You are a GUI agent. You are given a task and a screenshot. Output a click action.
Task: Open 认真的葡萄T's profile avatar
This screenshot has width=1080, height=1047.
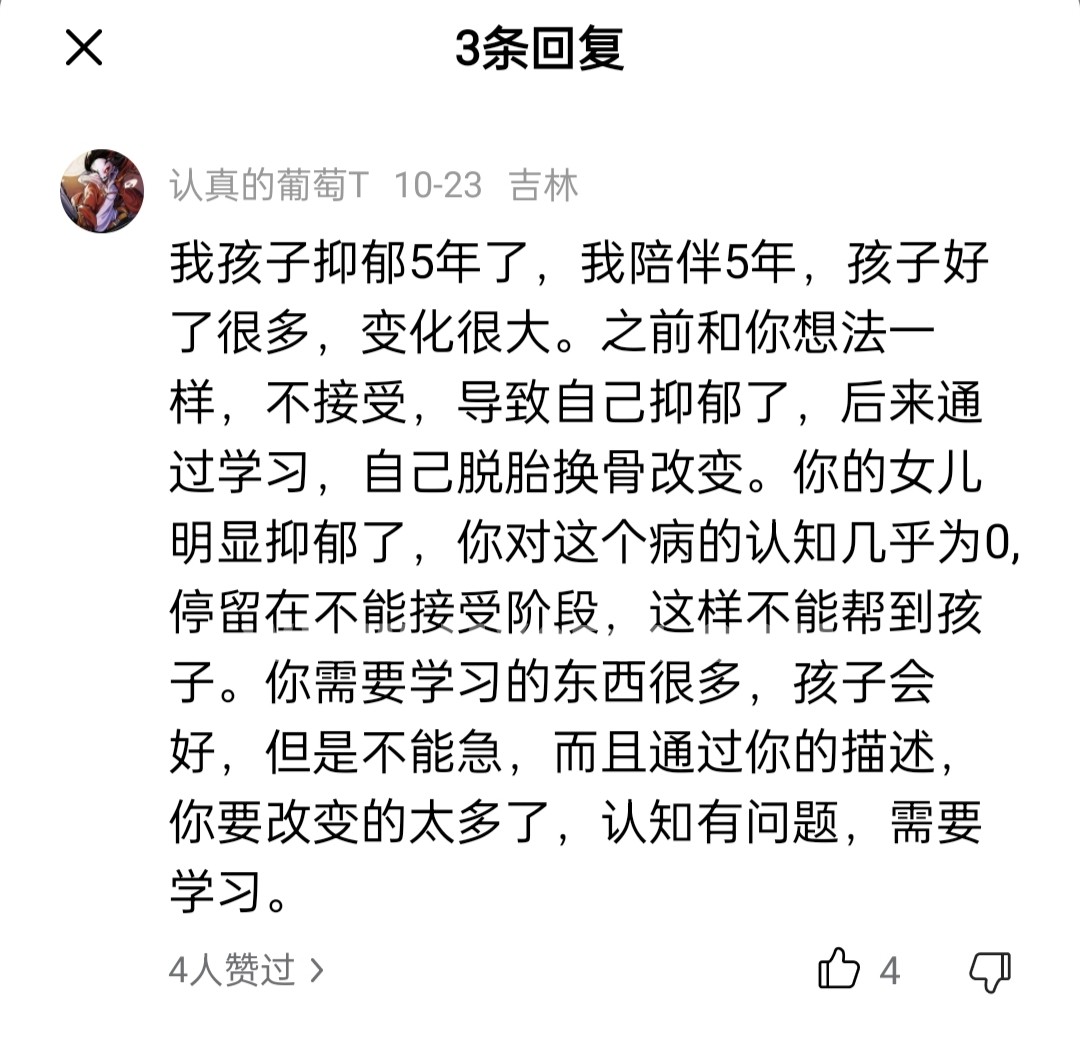click(x=102, y=191)
